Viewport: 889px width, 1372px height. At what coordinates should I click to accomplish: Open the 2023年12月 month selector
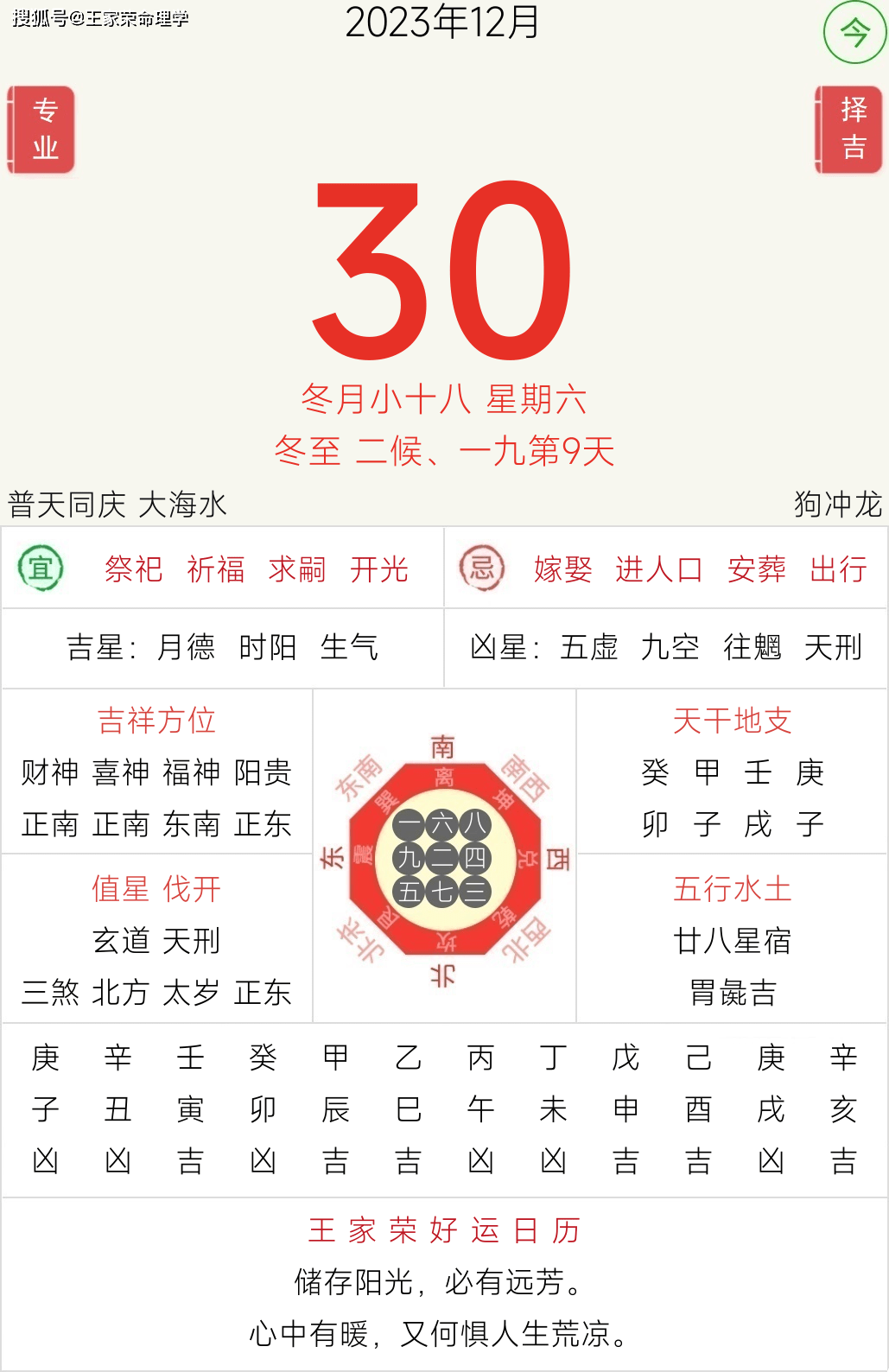point(442,22)
